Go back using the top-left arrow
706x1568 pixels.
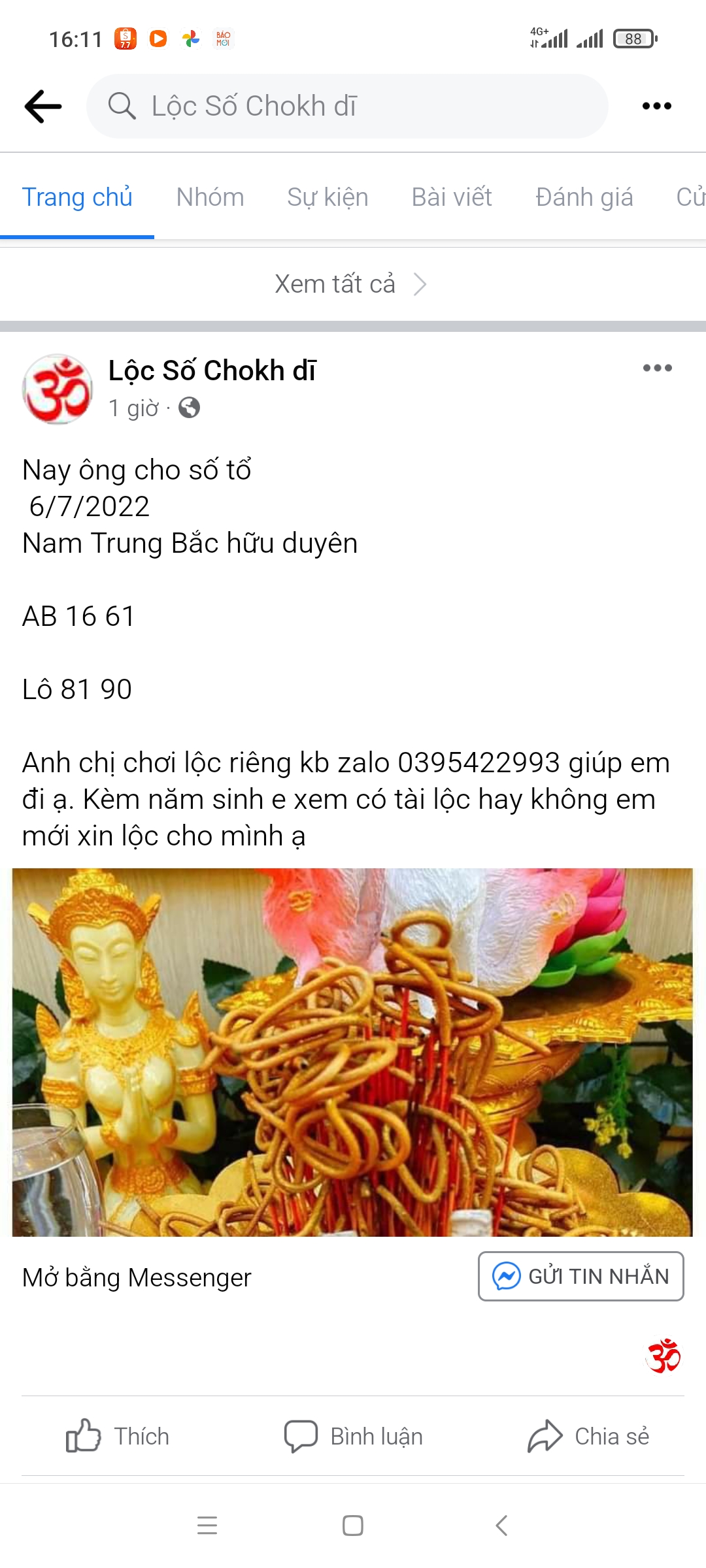(x=43, y=106)
